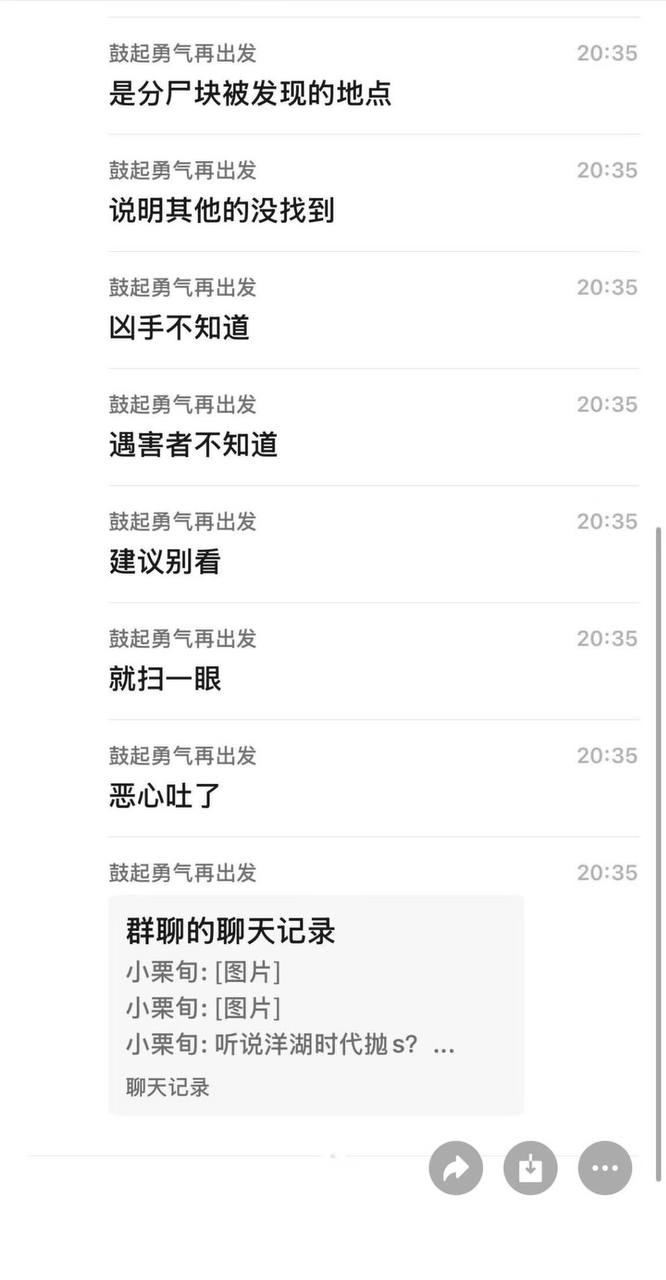This screenshot has width=666, height=1280.
Task: Open the three-dot more options menu
Action: coord(605,1167)
